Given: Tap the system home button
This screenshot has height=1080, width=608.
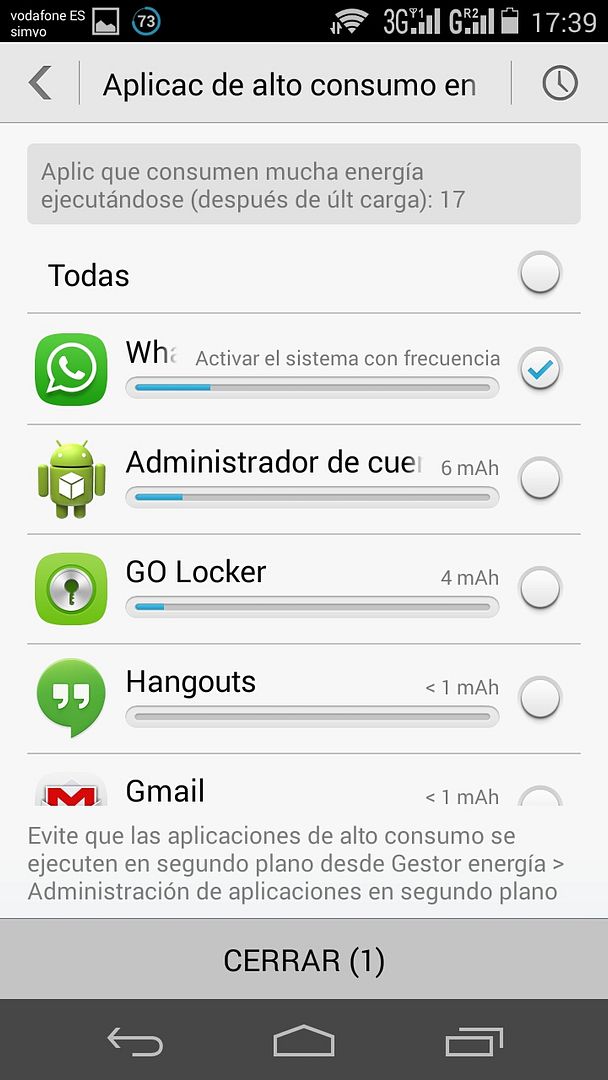Looking at the screenshot, I should tap(304, 1041).
